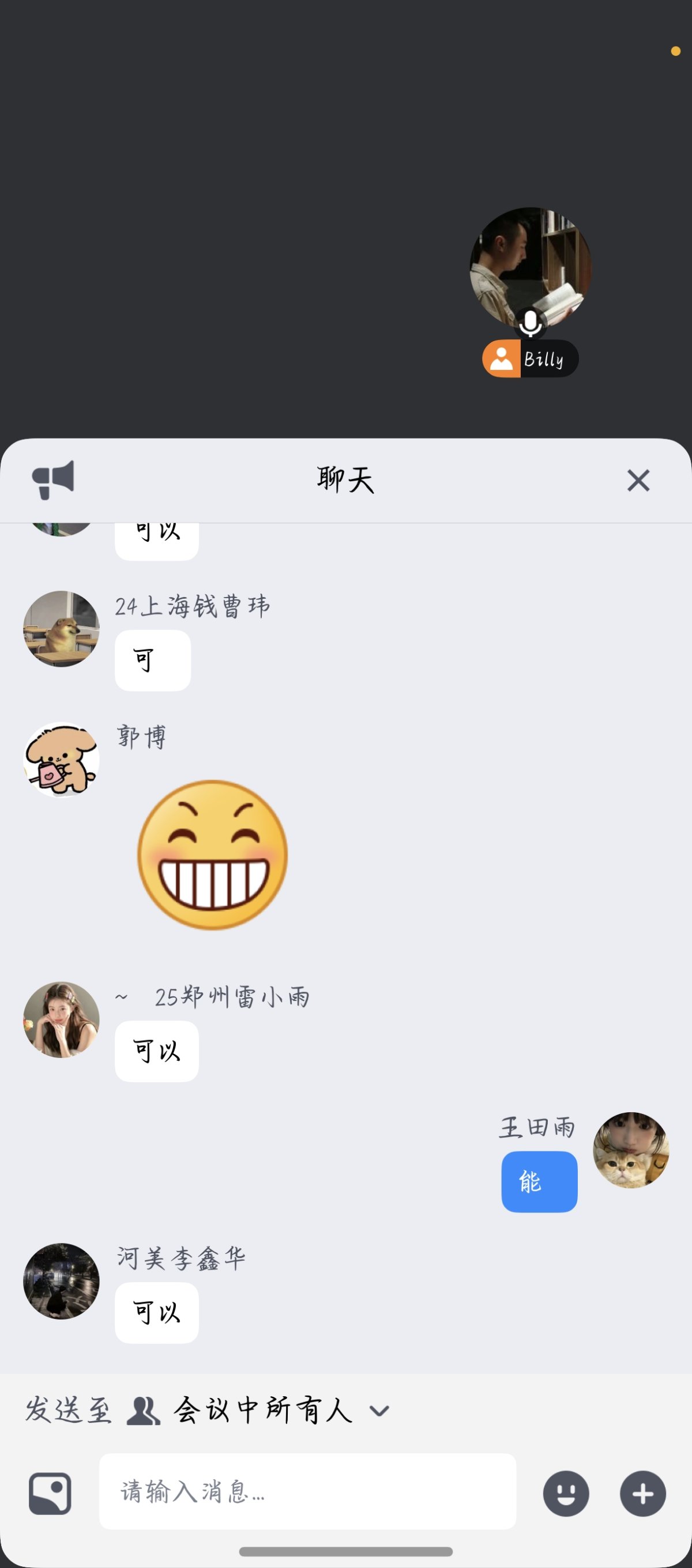Focus the 请输入消息 message input field

click(307, 1491)
